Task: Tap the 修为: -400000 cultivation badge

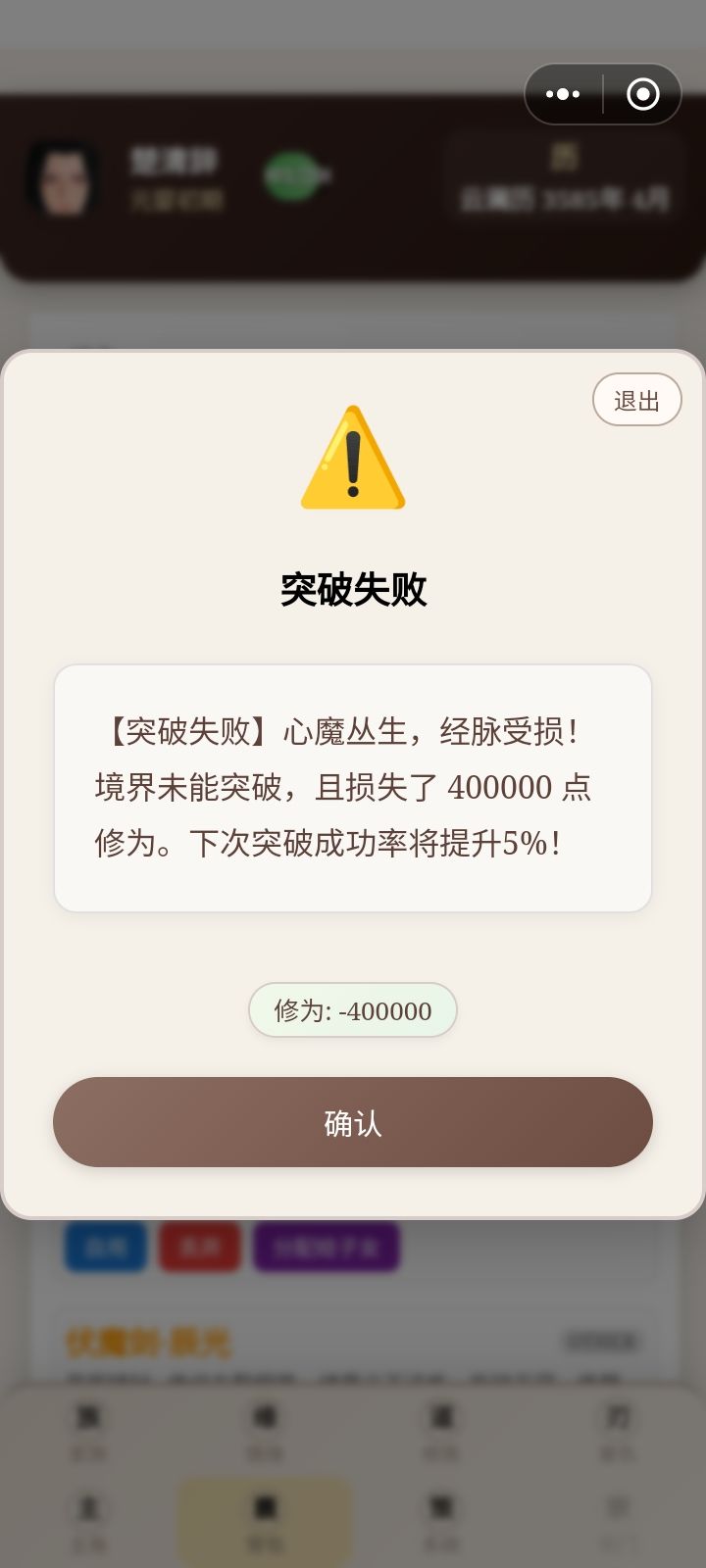Action: click(352, 1010)
